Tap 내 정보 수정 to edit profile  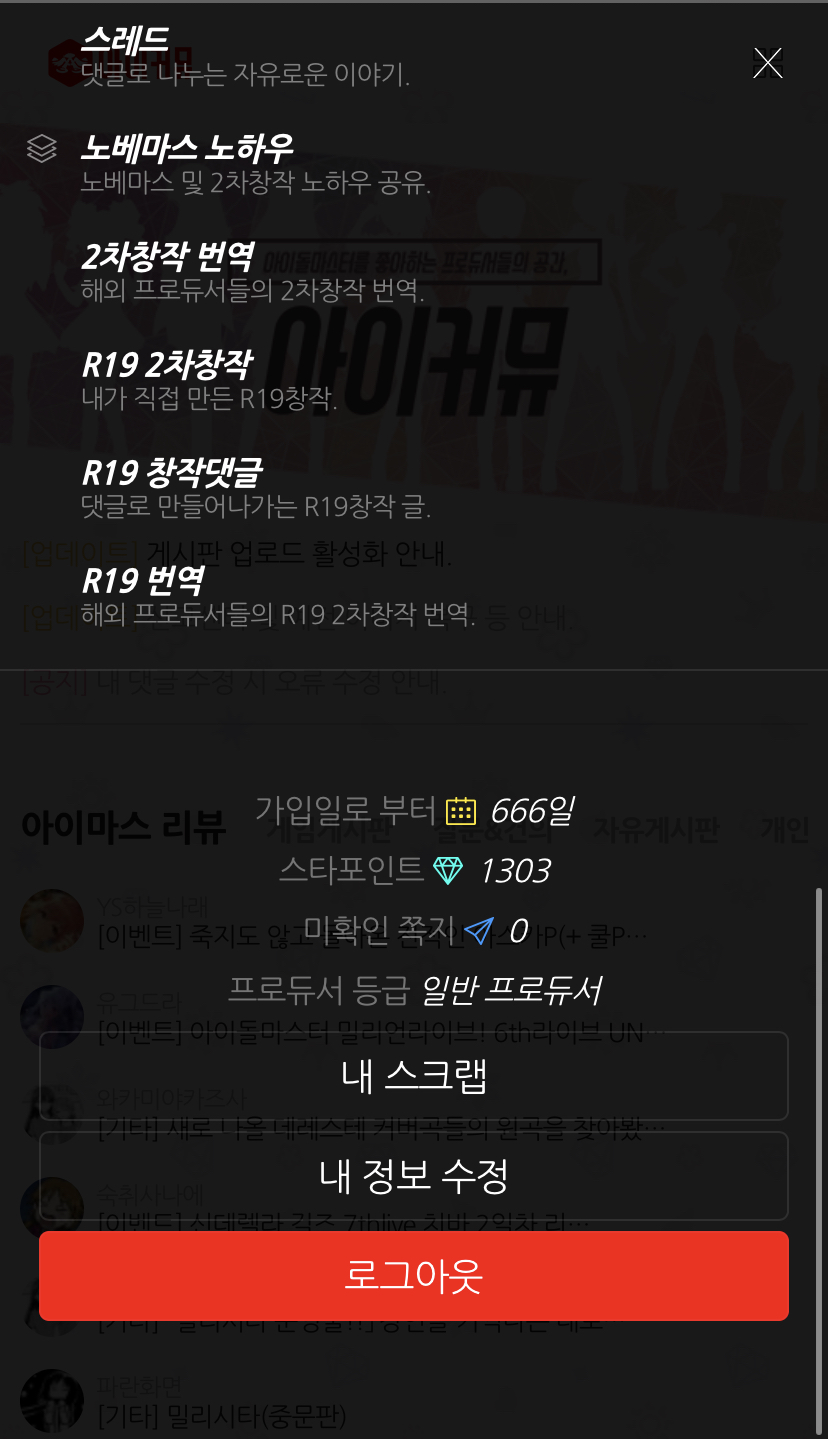point(414,1176)
